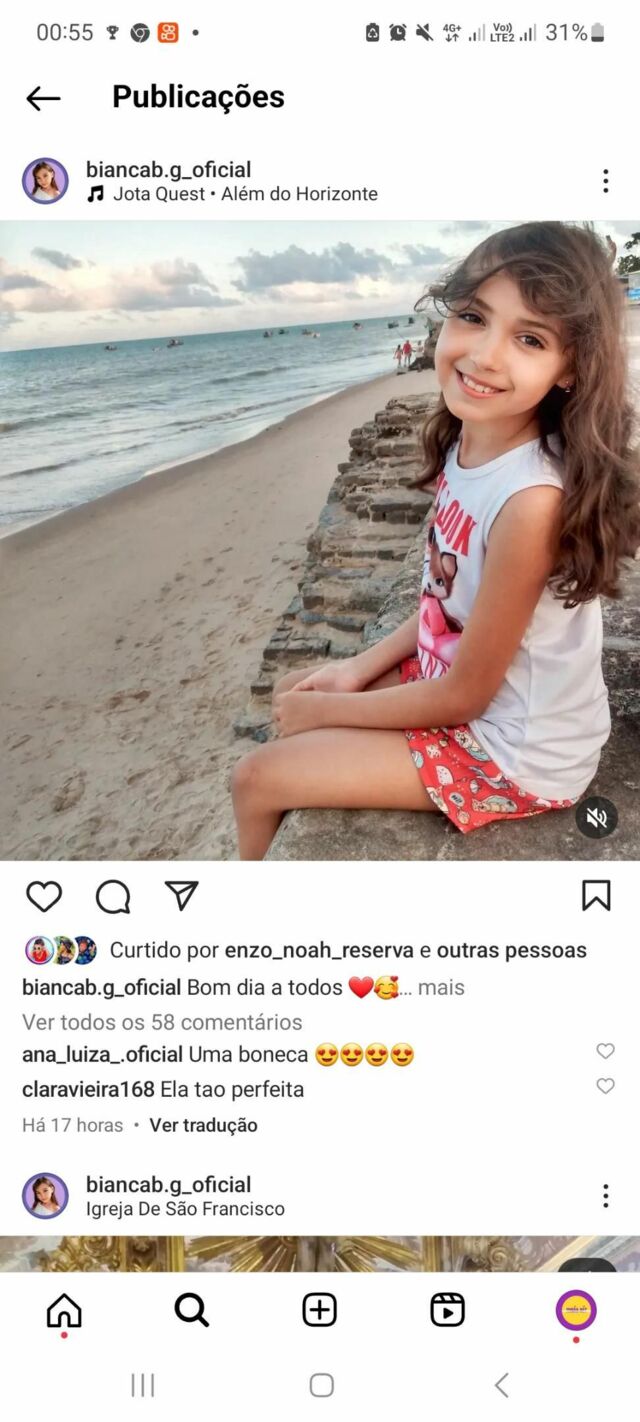Open overflow menu on Jota Quest post

point(605,181)
